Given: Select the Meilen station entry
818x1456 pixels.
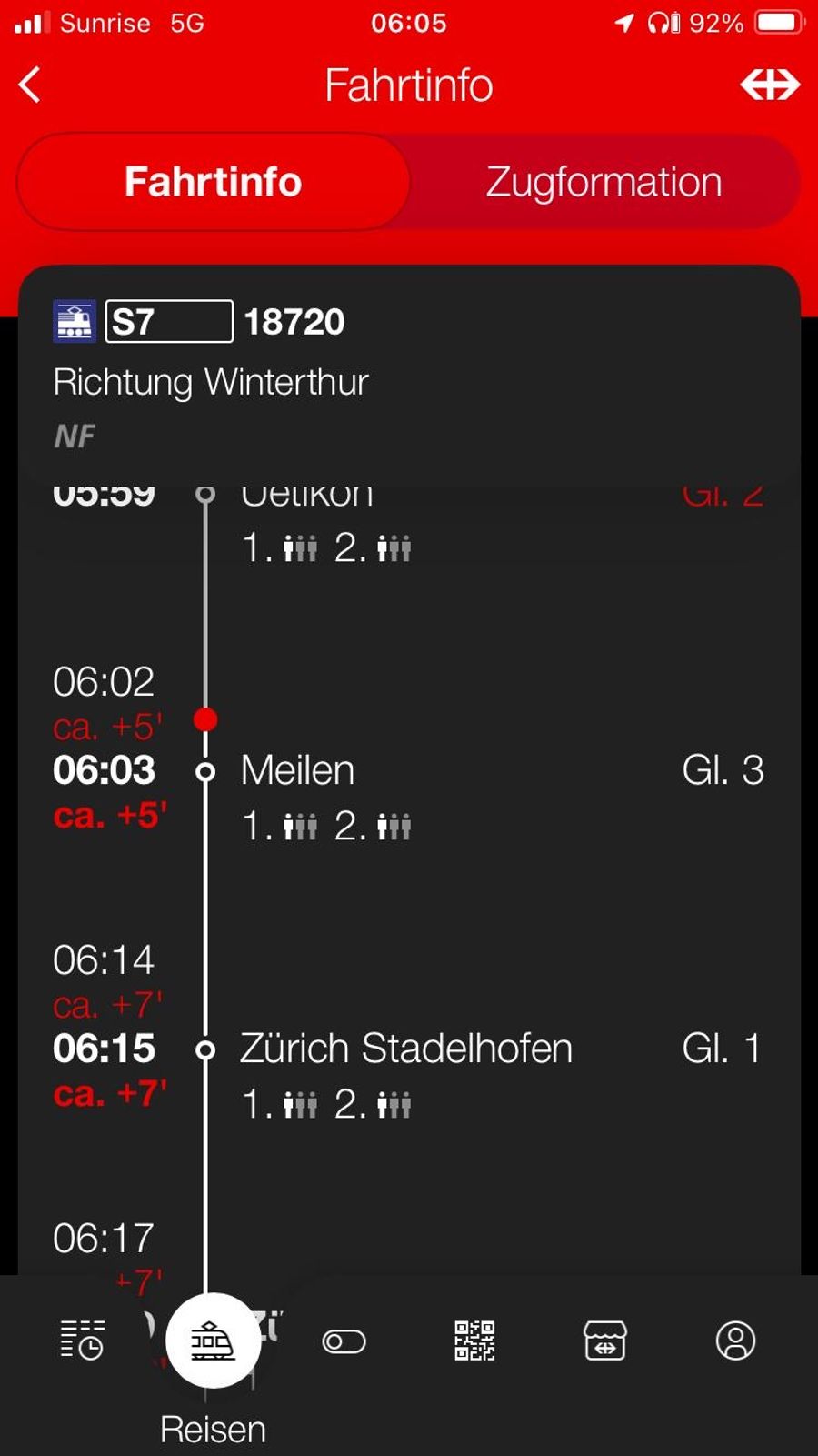Looking at the screenshot, I should pos(296,769).
